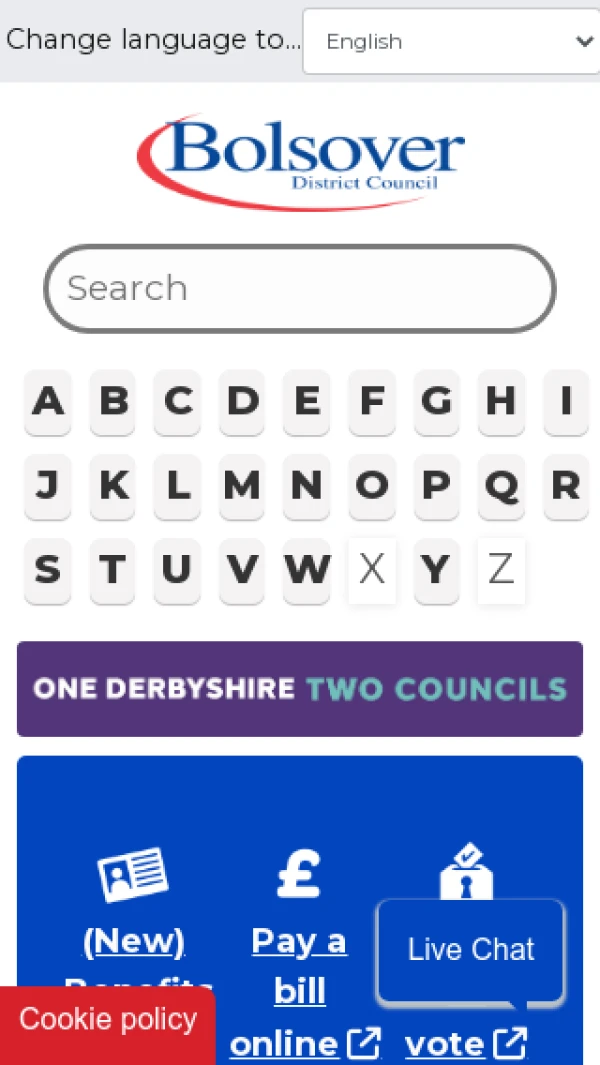This screenshot has height=1065, width=600.
Task: Choose letter S in the A-Z index
Action: pyautogui.click(x=47, y=570)
